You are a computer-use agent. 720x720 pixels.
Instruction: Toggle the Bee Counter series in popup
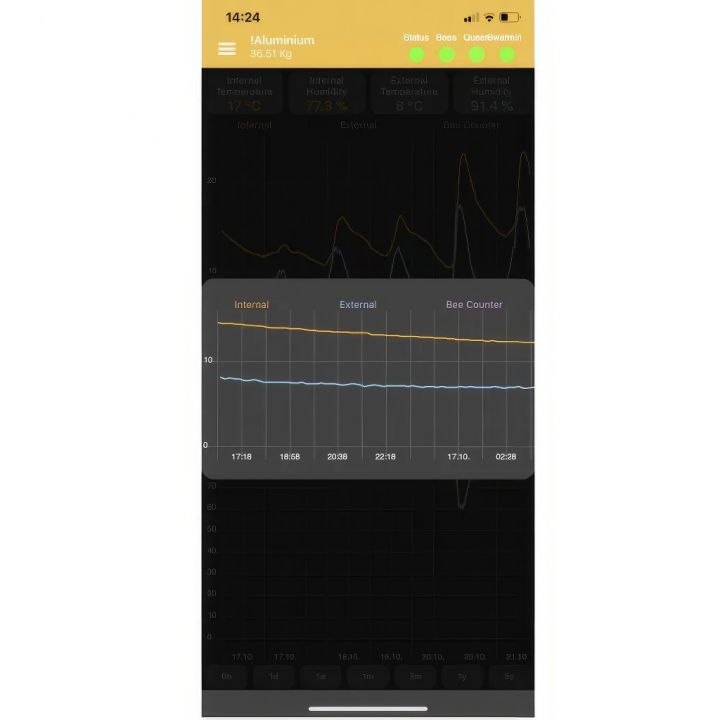click(x=474, y=305)
